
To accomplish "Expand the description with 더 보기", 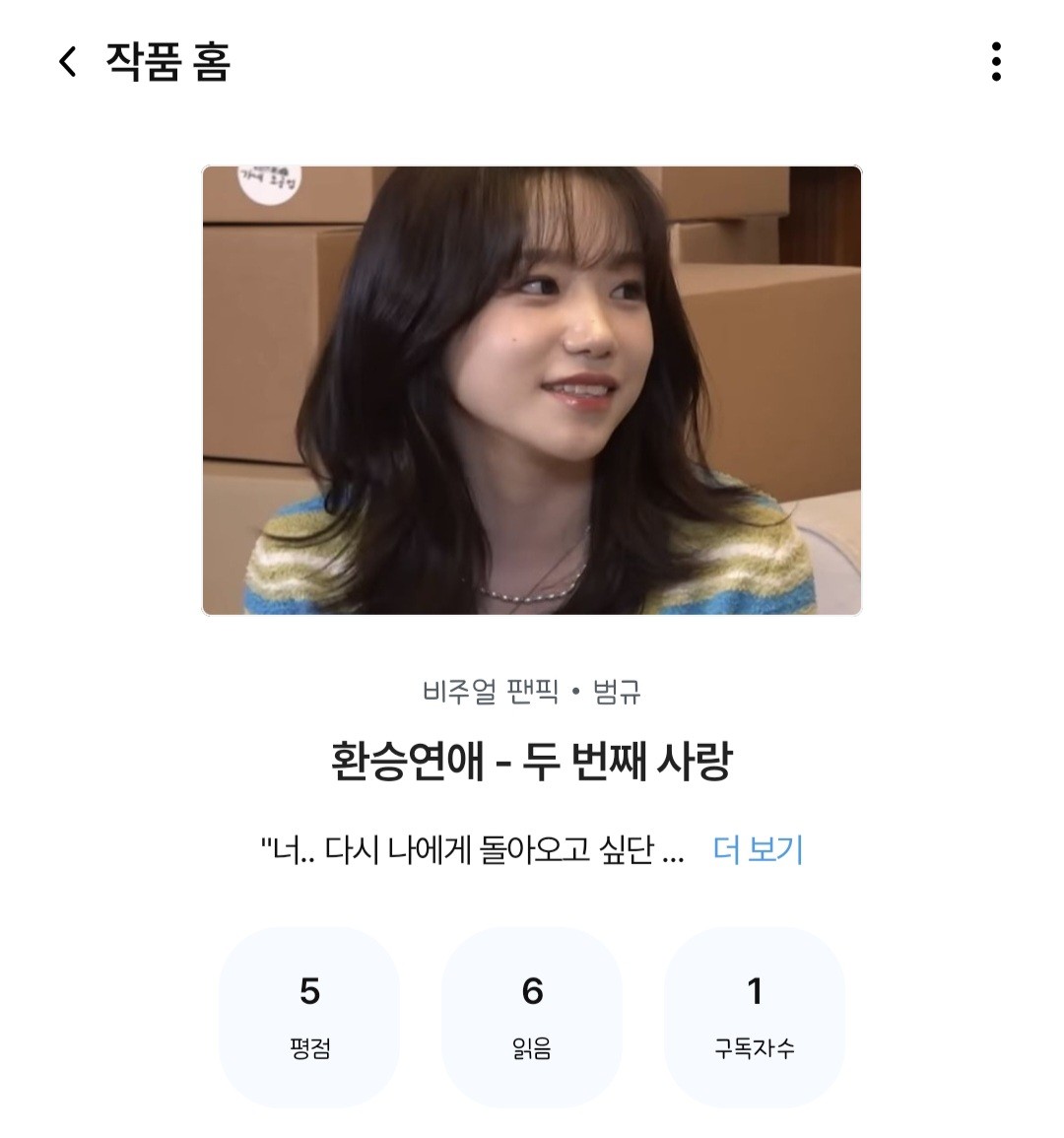I will [x=758, y=849].
